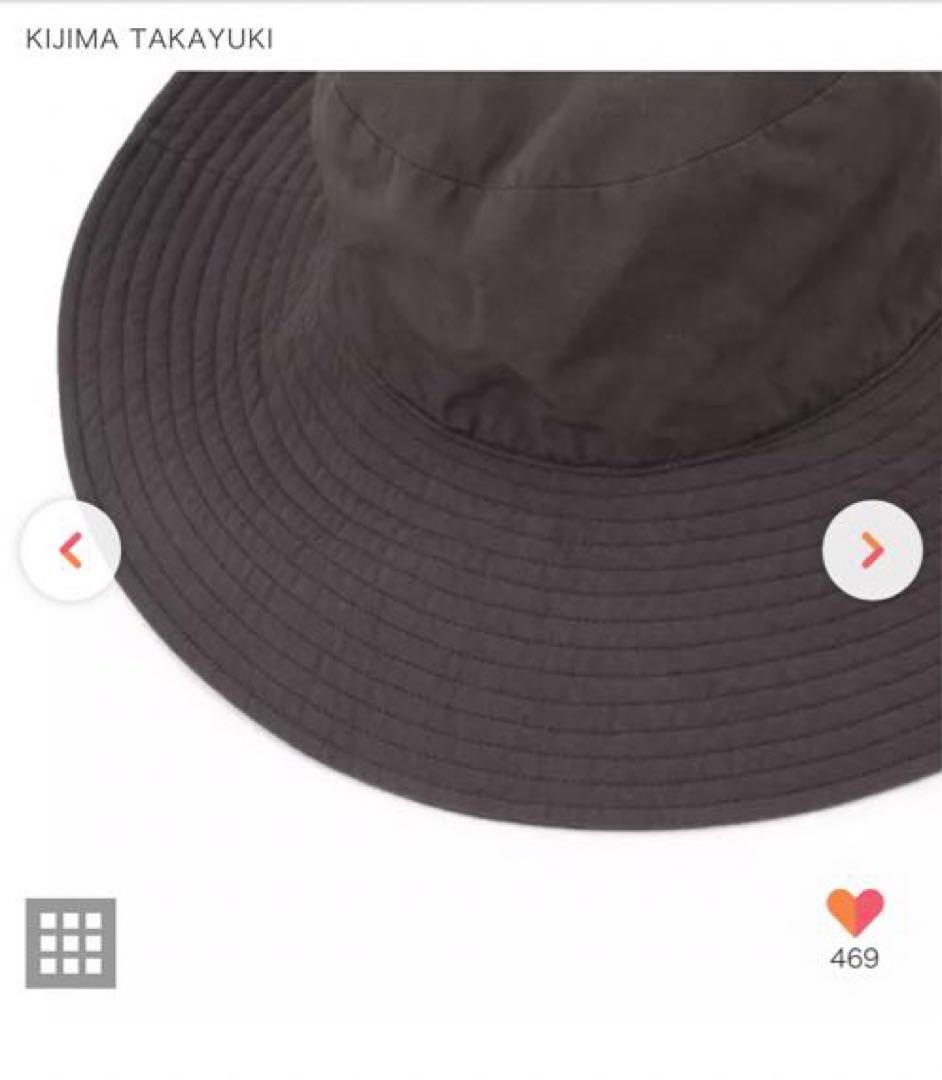Show the next product image
The height and width of the screenshot is (1080, 942).
click(x=872, y=550)
